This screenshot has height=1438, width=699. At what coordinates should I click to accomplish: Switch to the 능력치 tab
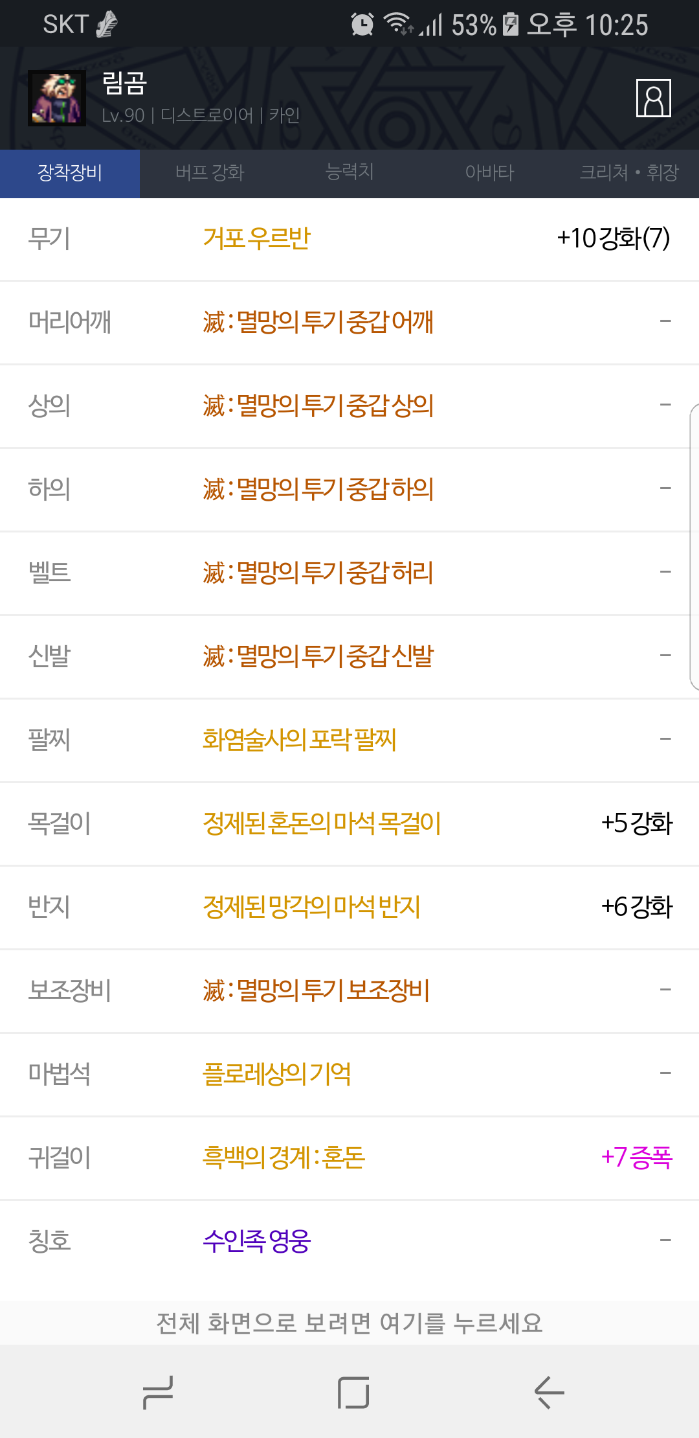coord(349,172)
